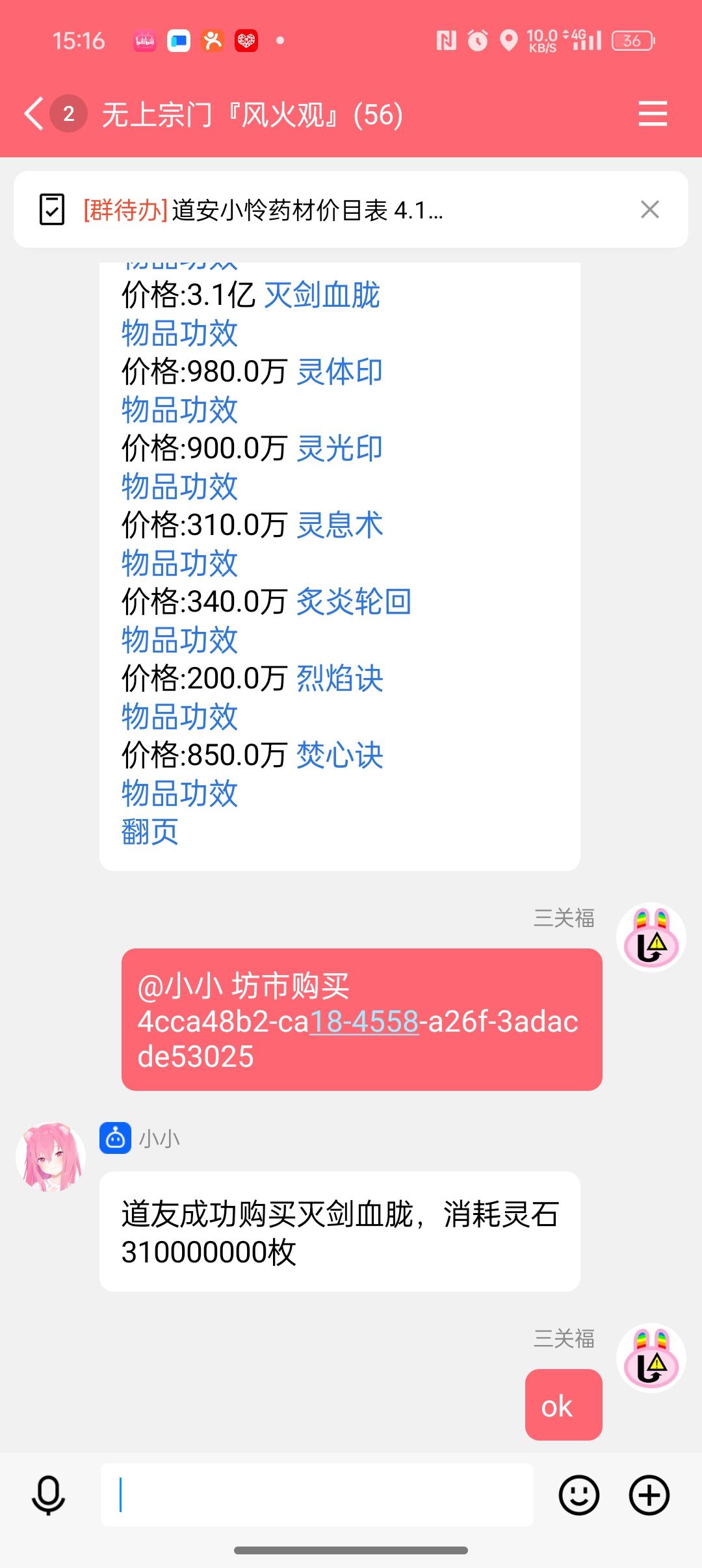Go back from the group chat
The height and width of the screenshot is (1568, 702).
(x=34, y=114)
